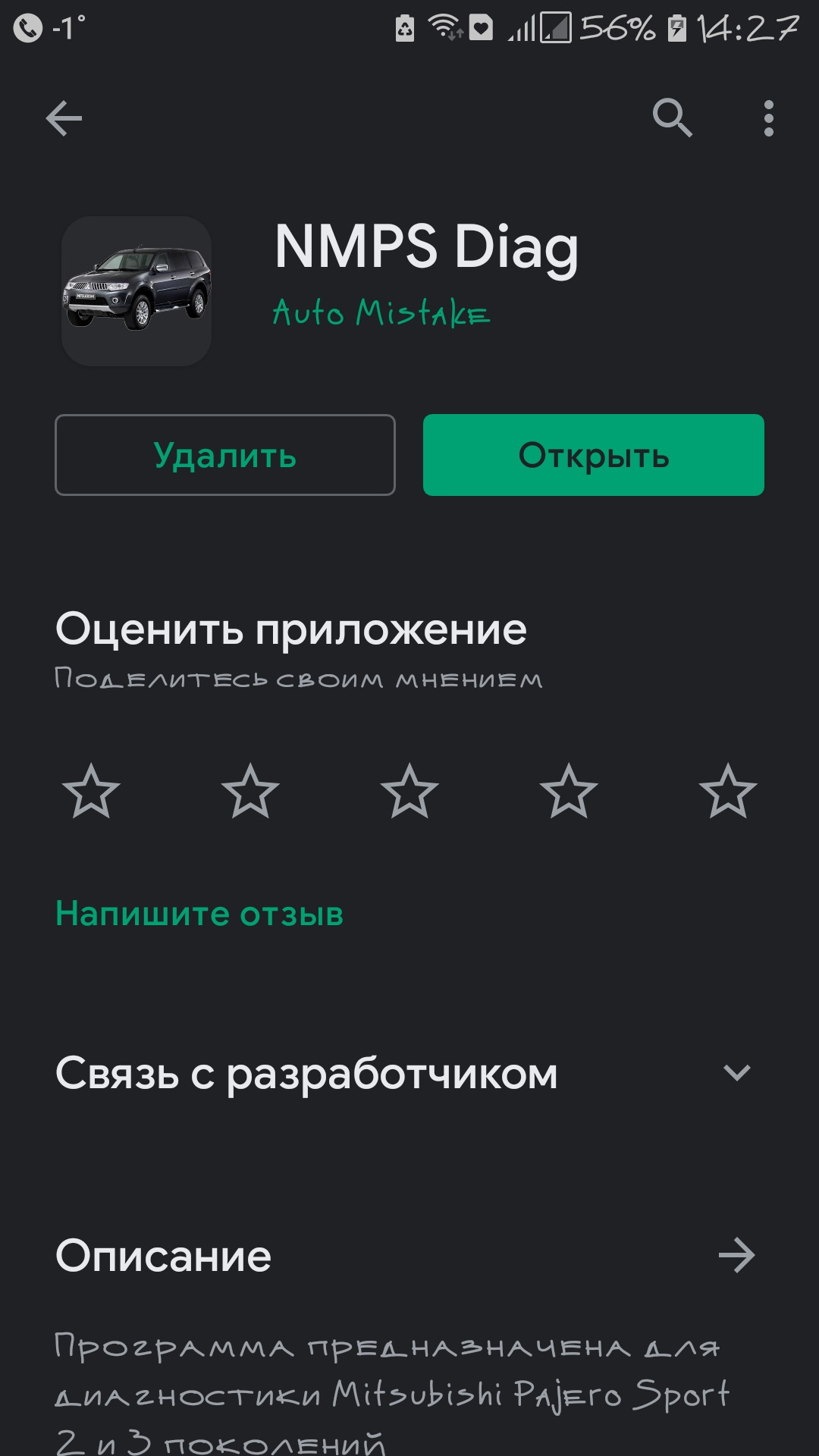Screen dimensions: 819x1456
Task: Rate the app two stars
Action: (x=250, y=791)
